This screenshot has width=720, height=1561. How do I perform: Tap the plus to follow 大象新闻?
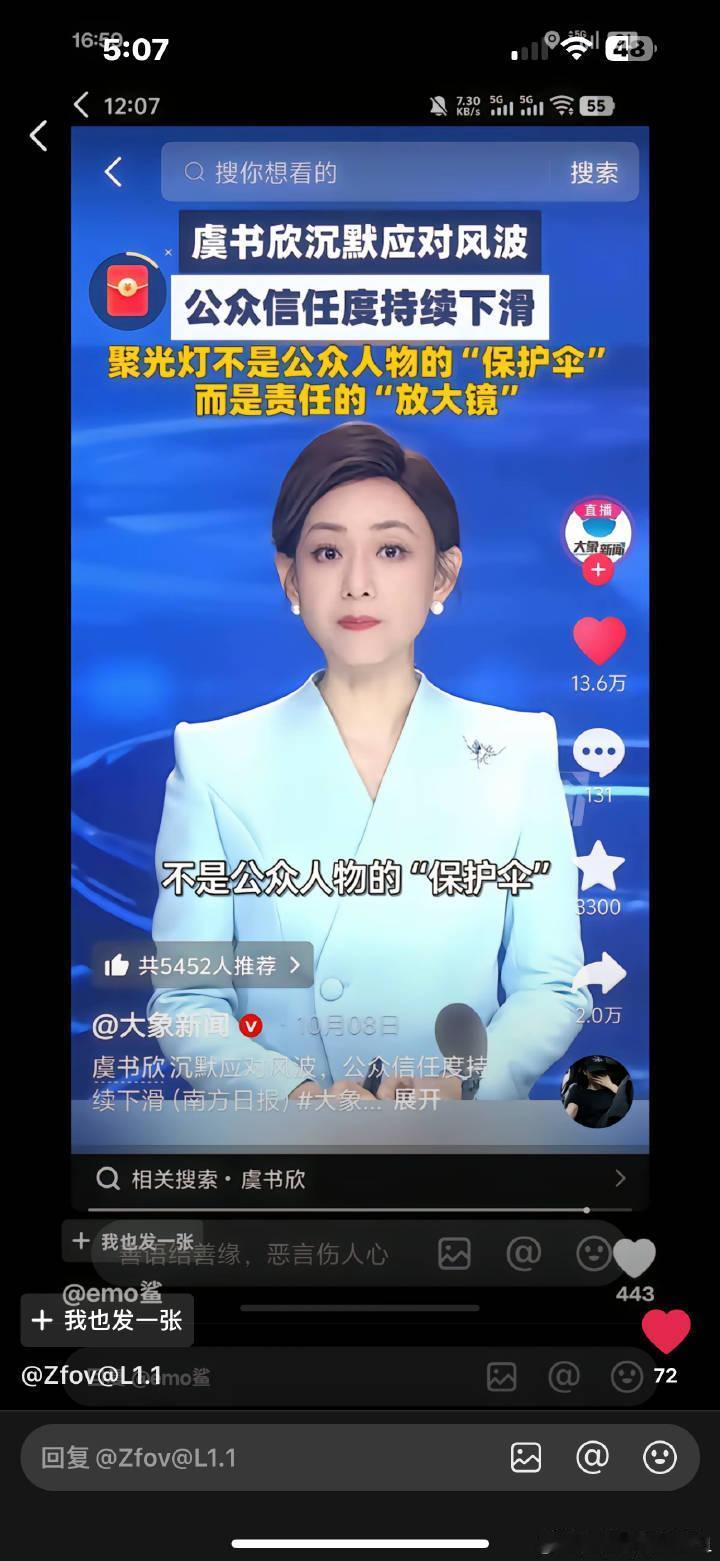[x=596, y=570]
